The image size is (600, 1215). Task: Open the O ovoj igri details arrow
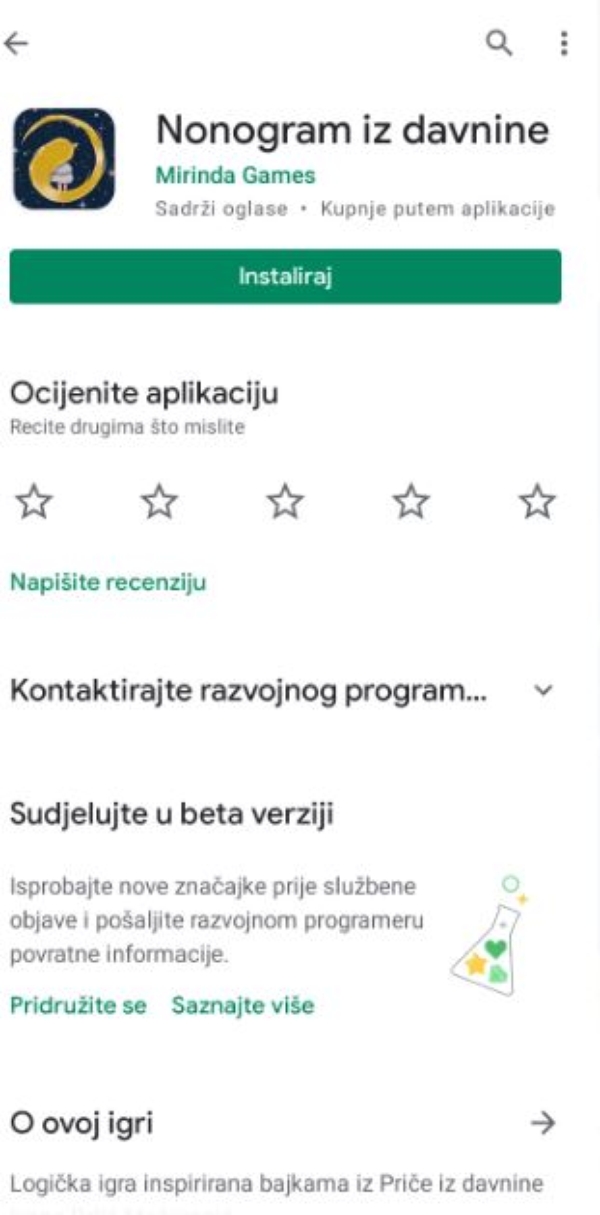pos(542,1123)
